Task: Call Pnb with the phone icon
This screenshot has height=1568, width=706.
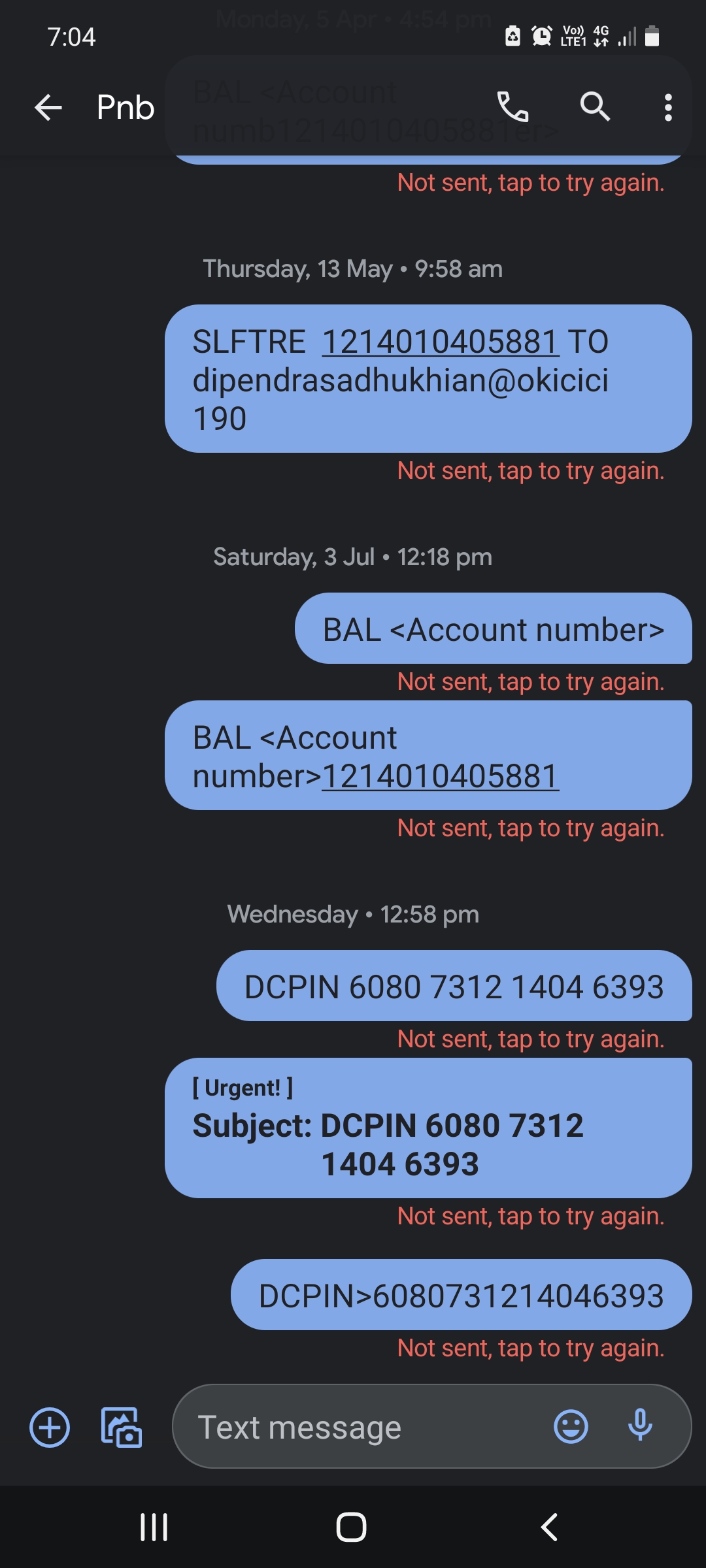Action: (513, 106)
